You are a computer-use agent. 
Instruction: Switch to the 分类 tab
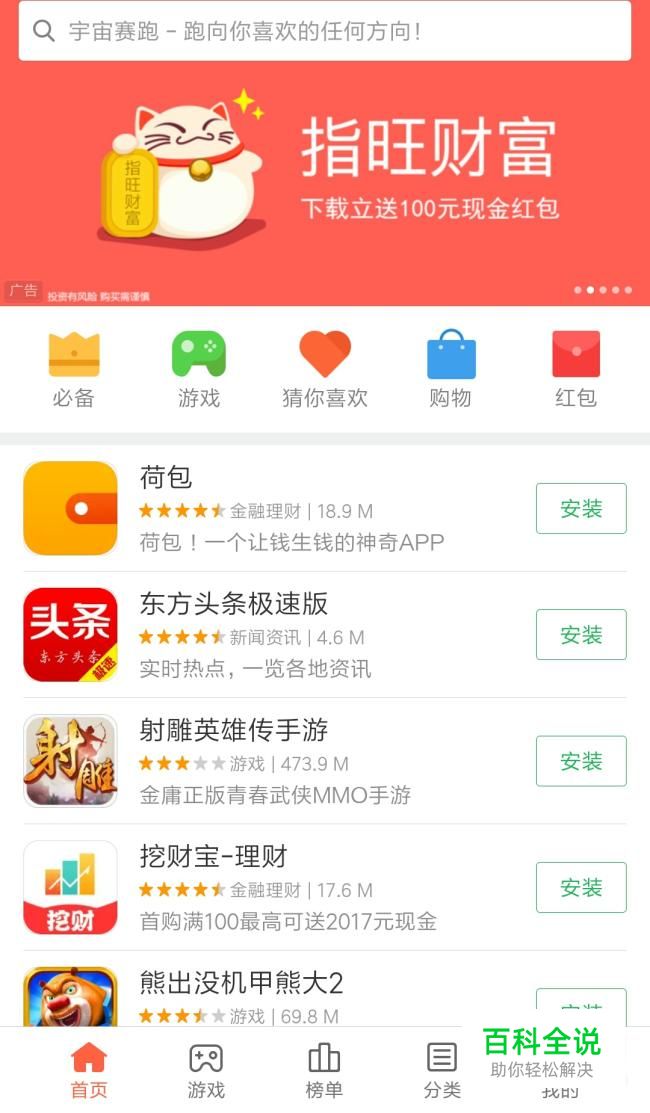click(441, 1070)
